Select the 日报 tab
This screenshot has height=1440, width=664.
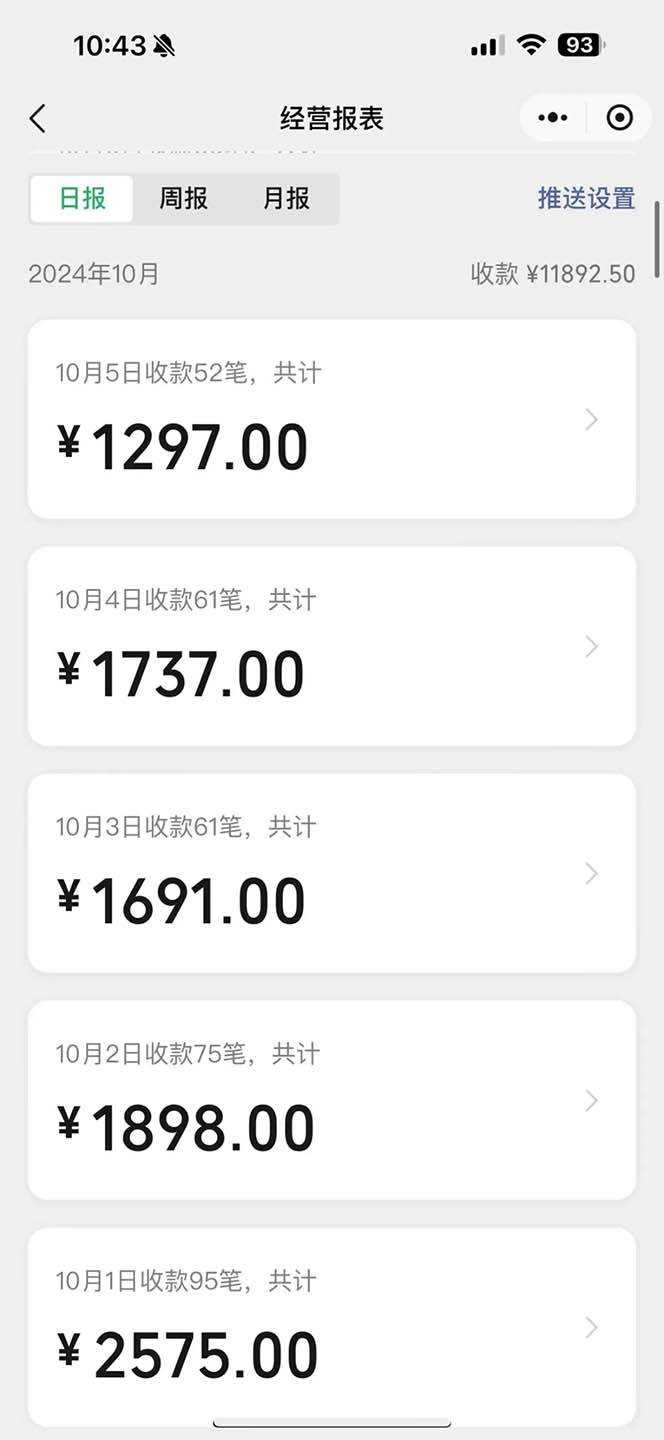point(82,198)
